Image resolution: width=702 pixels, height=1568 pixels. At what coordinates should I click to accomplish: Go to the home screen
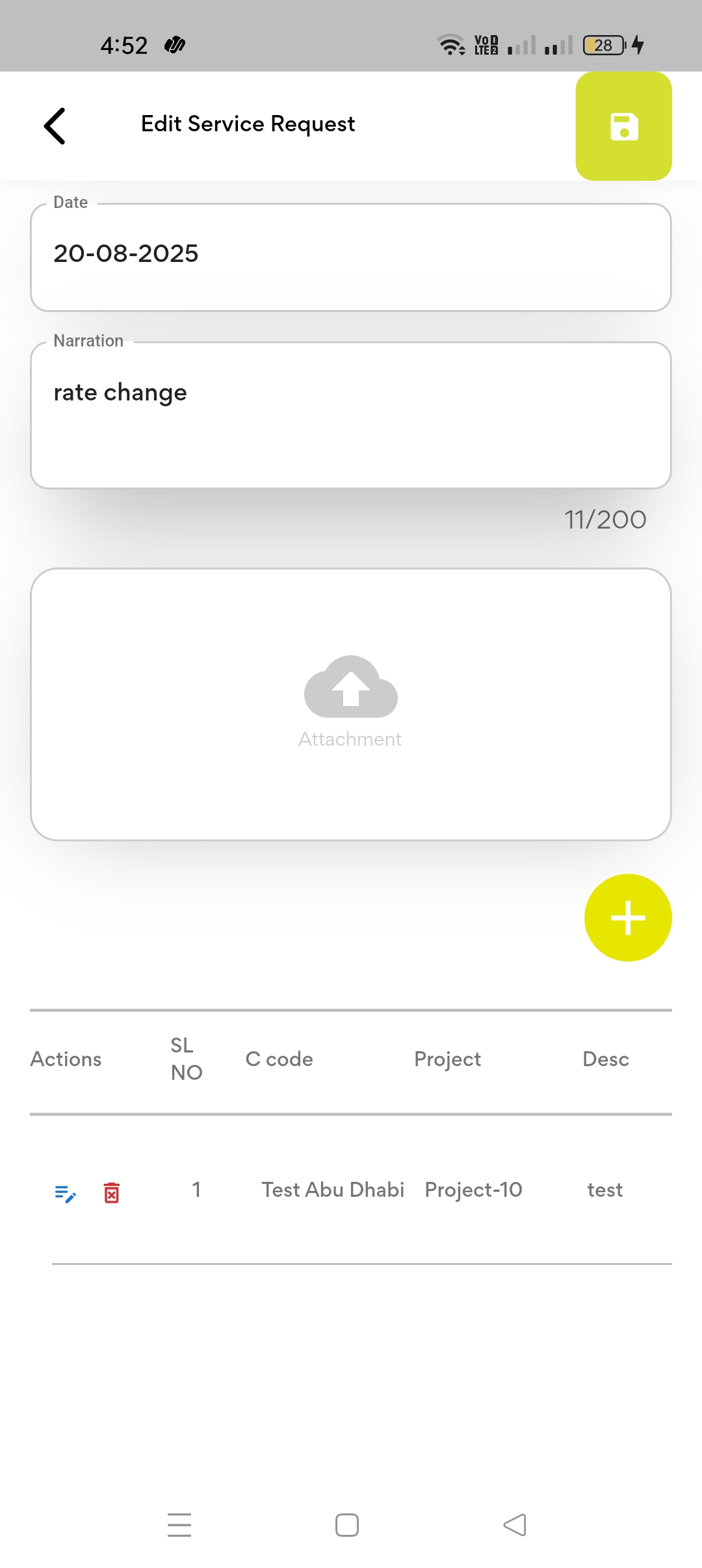point(347,1524)
